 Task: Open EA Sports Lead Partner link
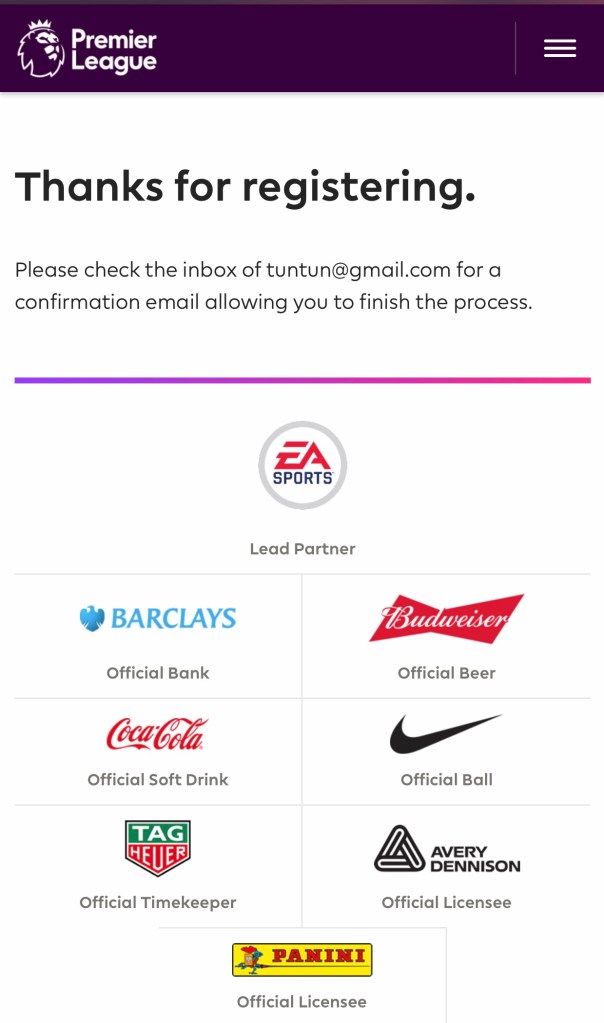coord(302,467)
